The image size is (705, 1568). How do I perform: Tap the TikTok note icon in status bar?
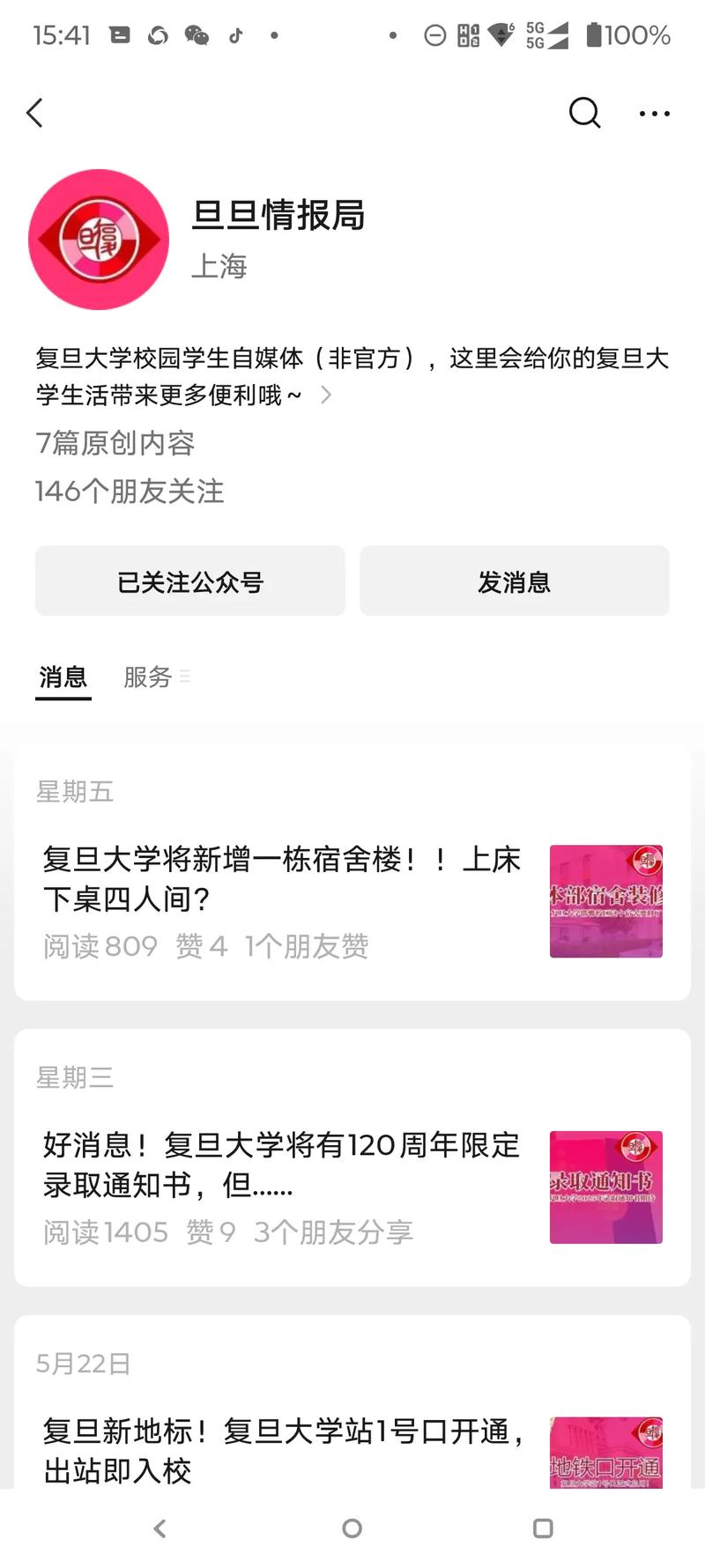coord(235,36)
